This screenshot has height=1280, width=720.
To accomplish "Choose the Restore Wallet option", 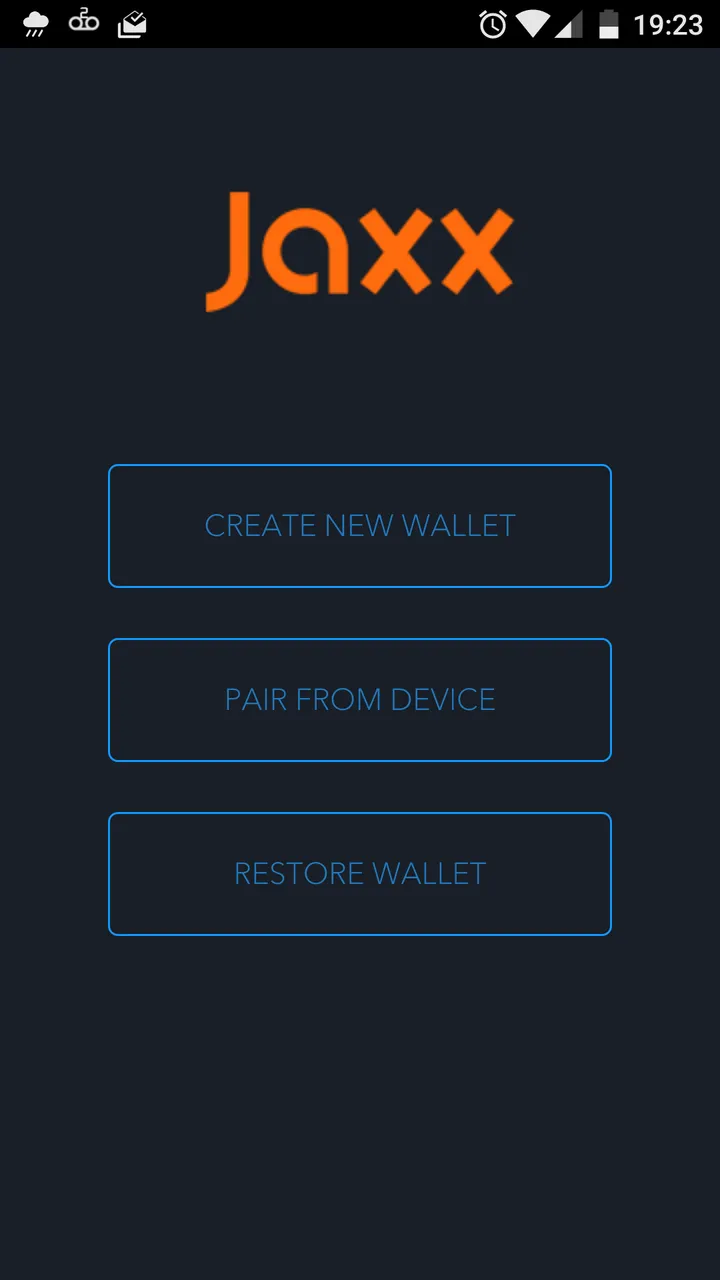I will pos(360,874).
